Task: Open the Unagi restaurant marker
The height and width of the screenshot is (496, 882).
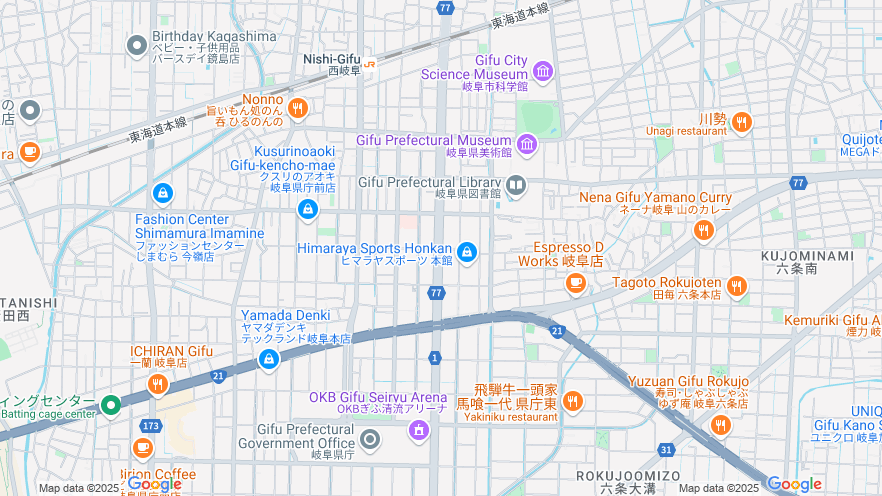Action: click(741, 123)
